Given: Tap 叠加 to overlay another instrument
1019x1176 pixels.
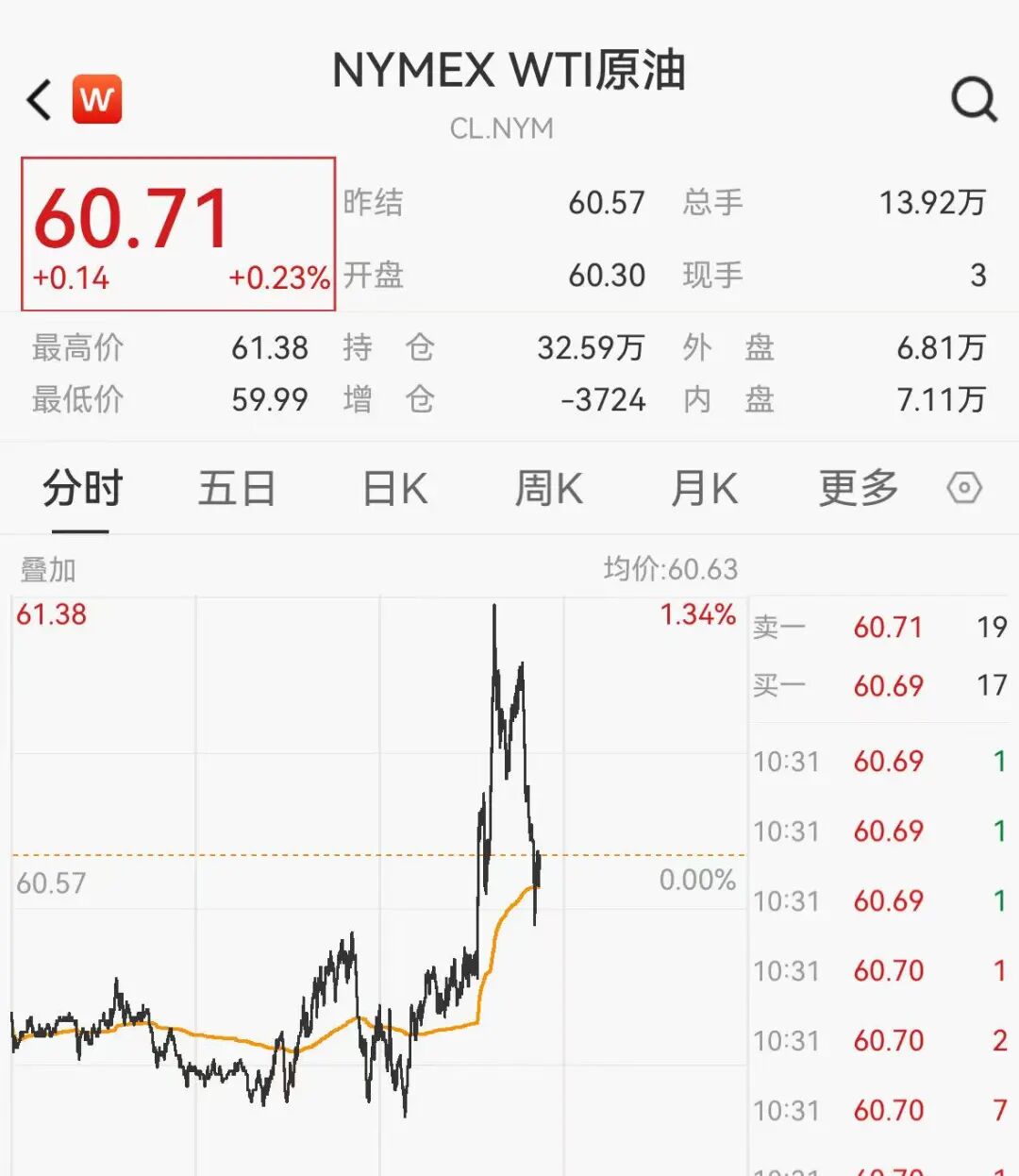Looking at the screenshot, I should pyautogui.click(x=48, y=570).
